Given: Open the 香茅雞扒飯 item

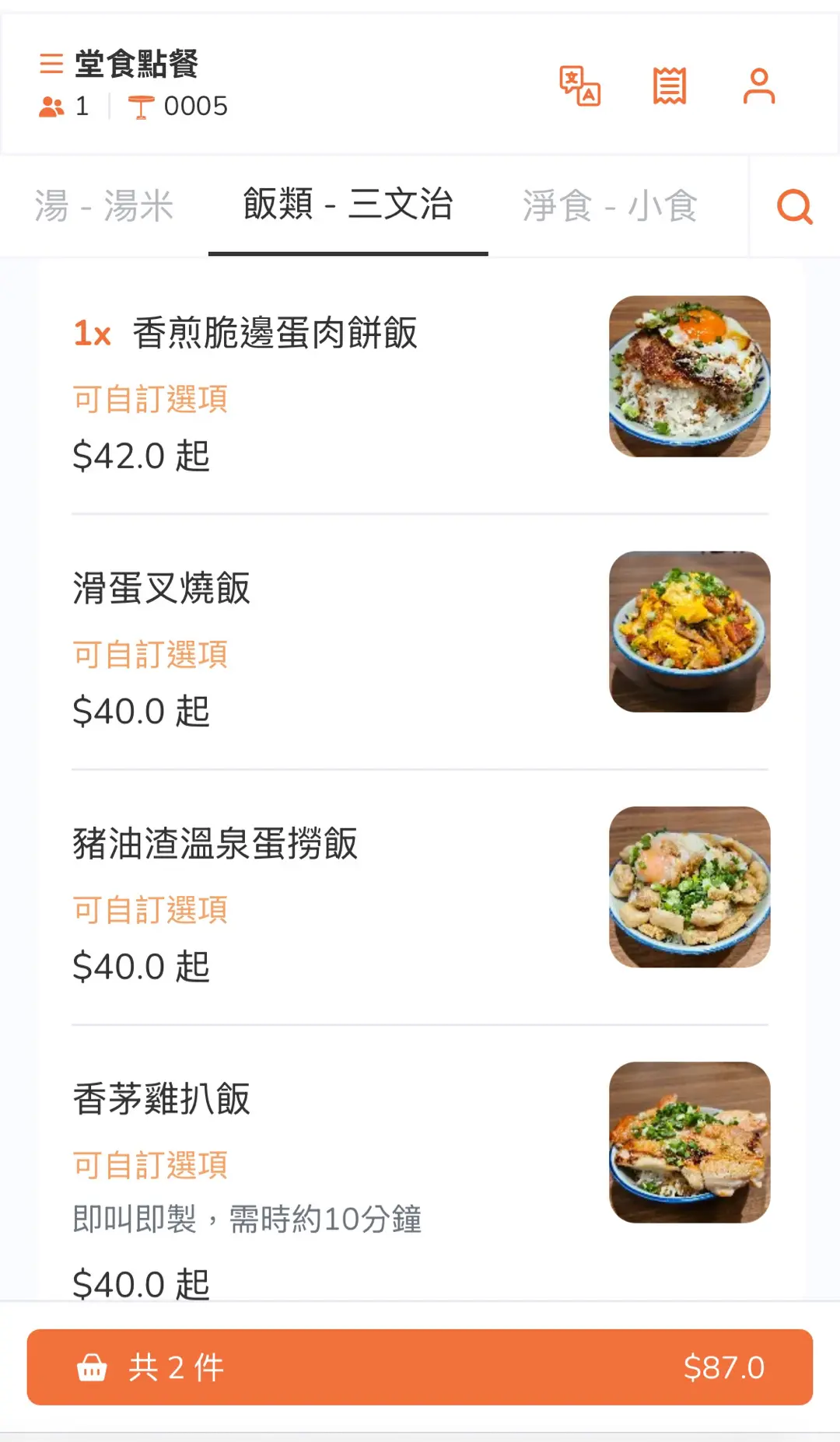Looking at the screenshot, I should click(162, 1100).
